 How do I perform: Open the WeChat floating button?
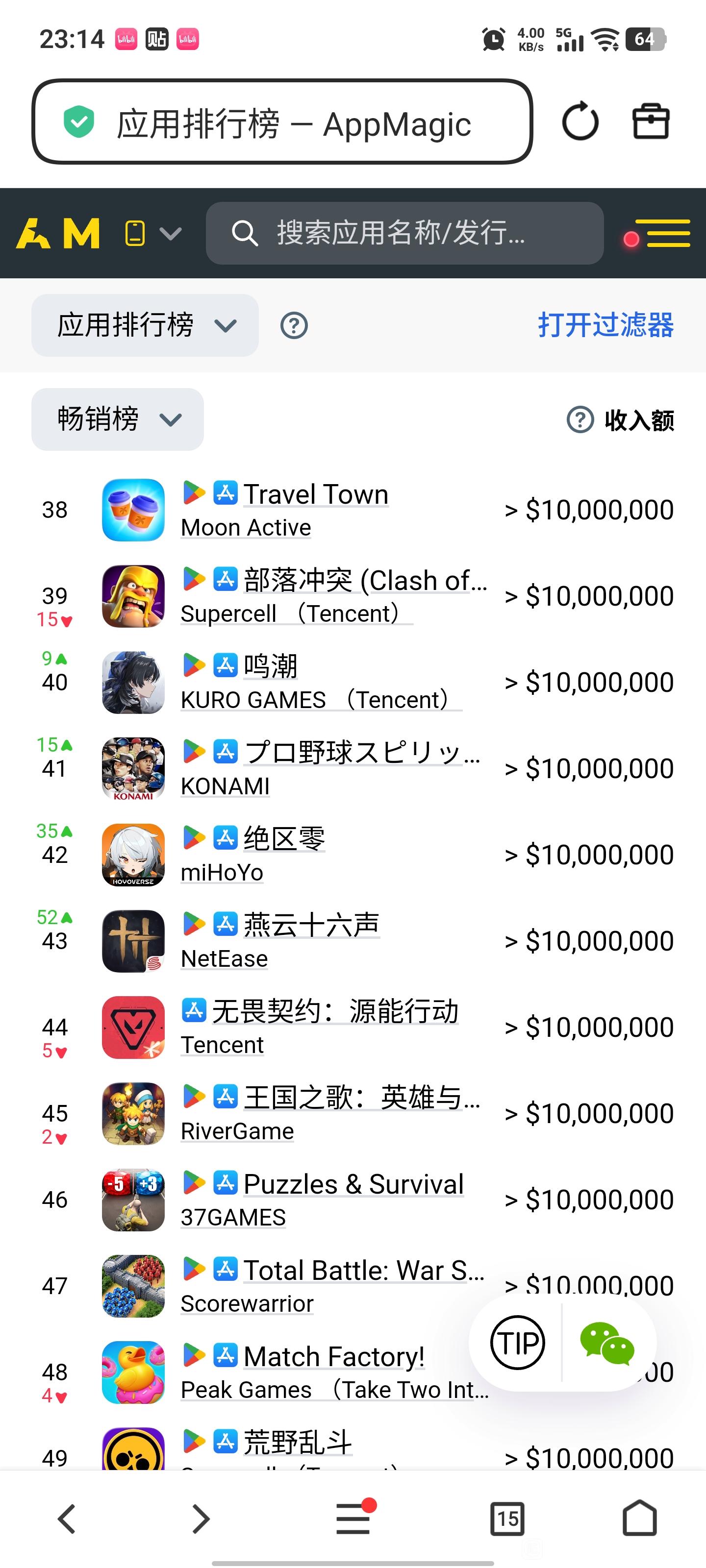pos(606,1343)
